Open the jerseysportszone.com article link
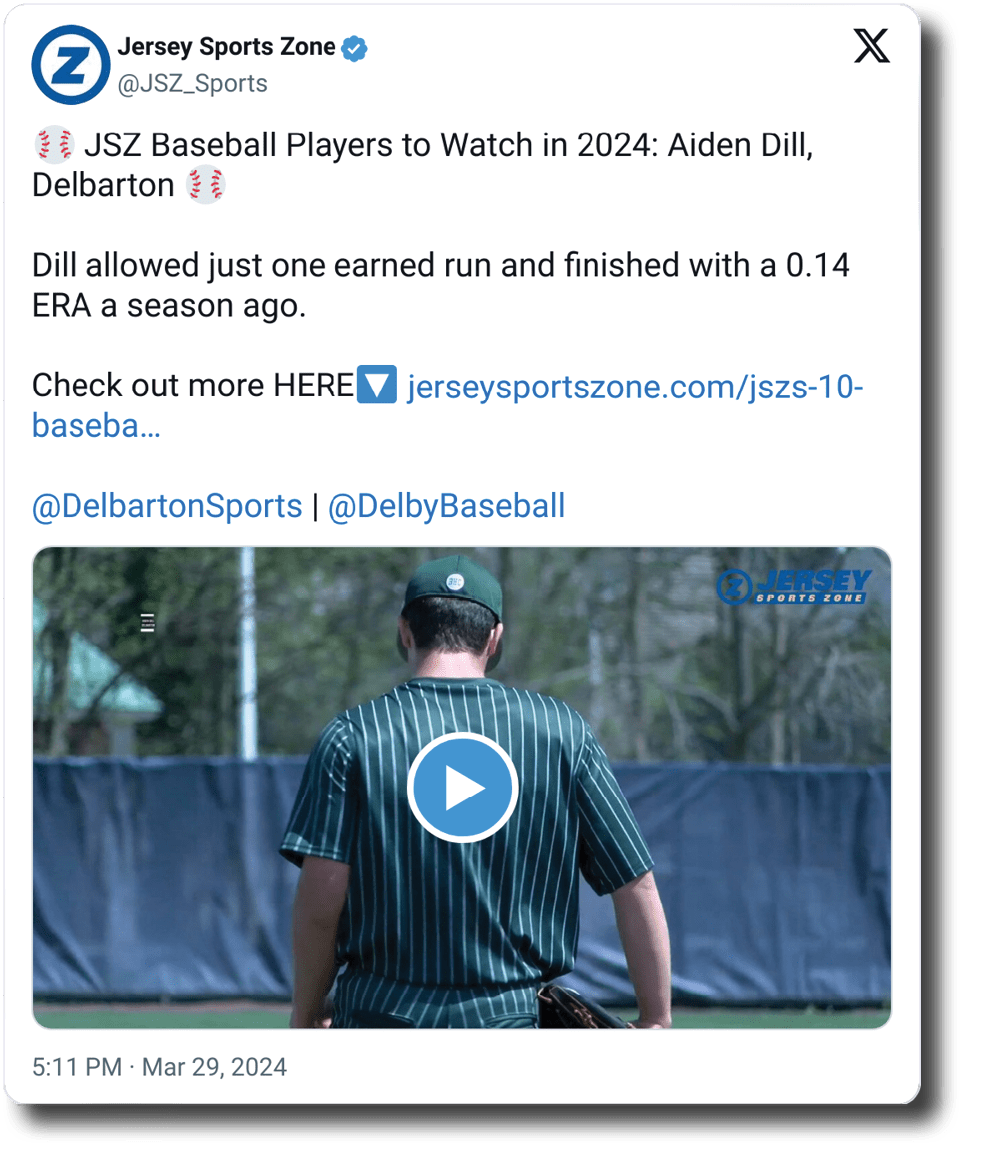Screen dimensions: 996x1155 pyautogui.click(x=634, y=387)
